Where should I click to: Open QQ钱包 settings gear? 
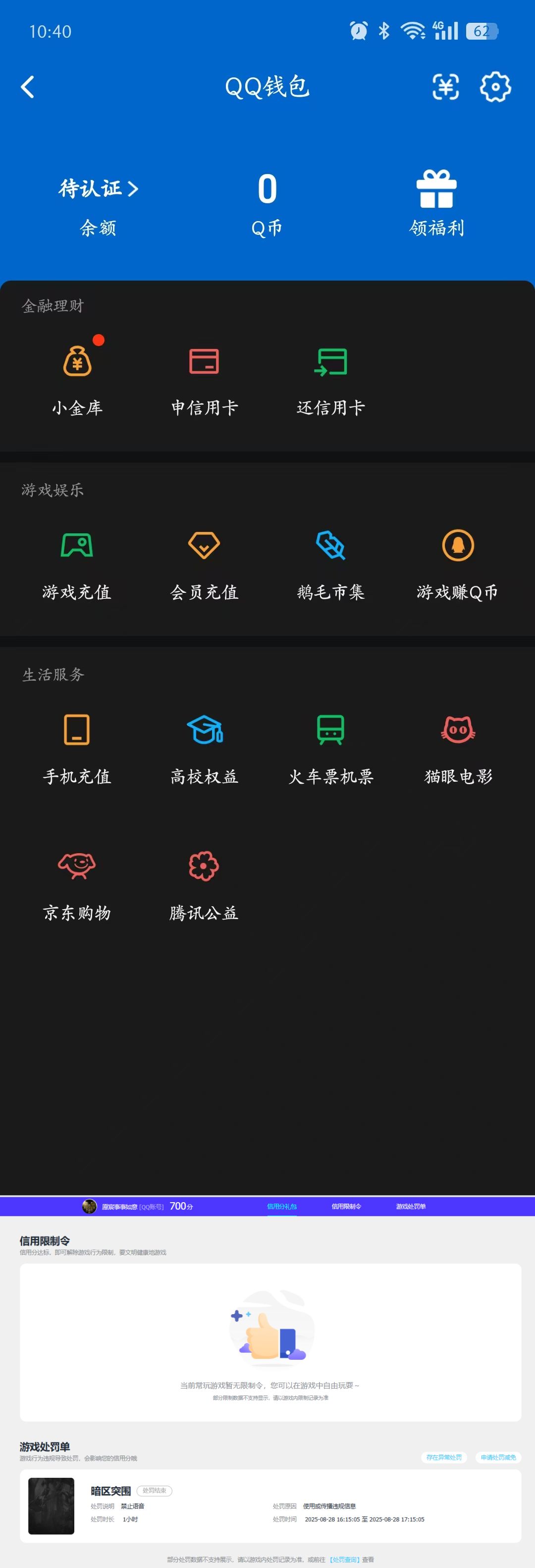(495, 86)
